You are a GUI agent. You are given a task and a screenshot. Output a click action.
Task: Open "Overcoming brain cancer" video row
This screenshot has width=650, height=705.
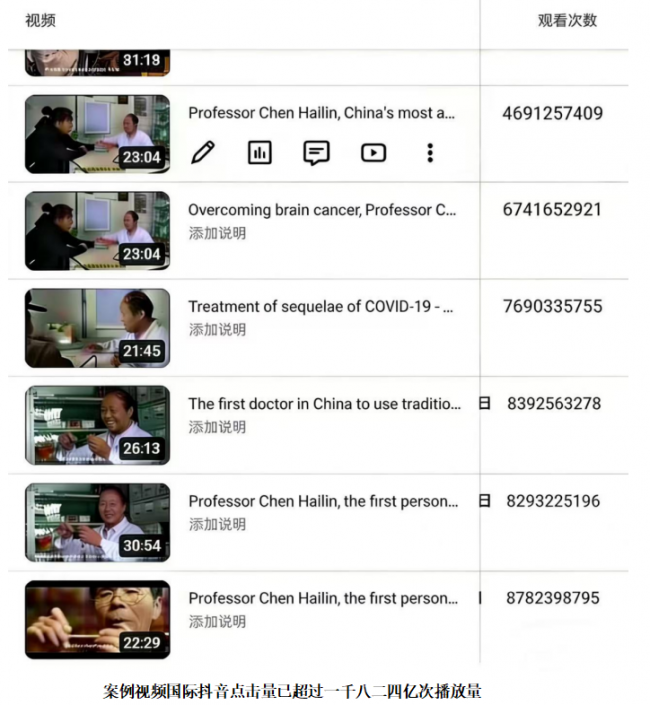[x=321, y=210]
